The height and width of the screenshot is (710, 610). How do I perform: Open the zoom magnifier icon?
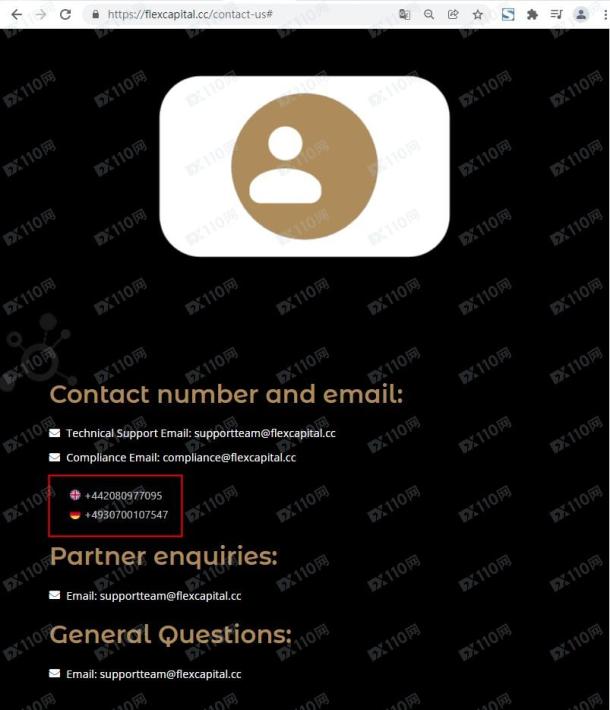tap(429, 15)
